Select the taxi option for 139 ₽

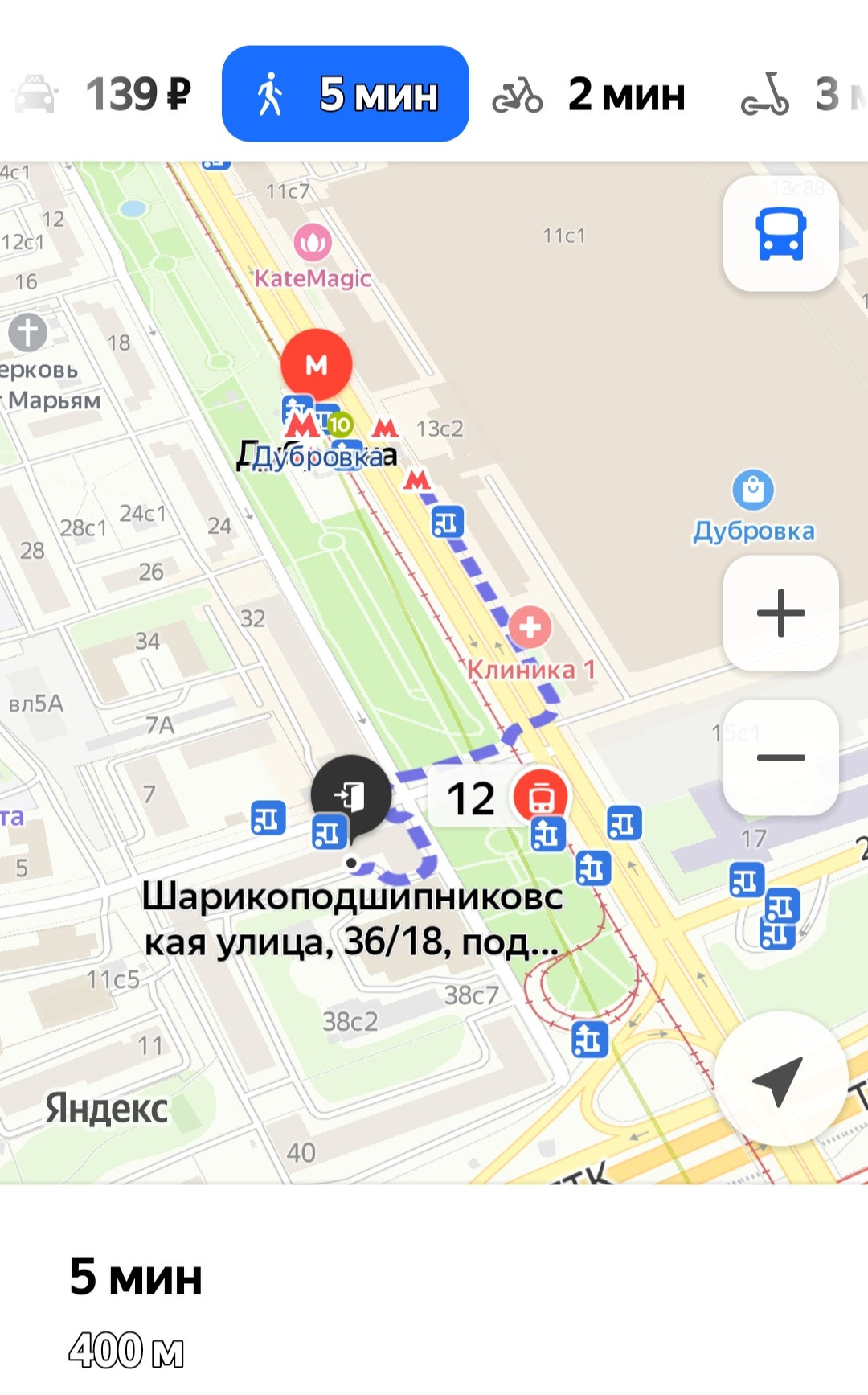point(102,94)
